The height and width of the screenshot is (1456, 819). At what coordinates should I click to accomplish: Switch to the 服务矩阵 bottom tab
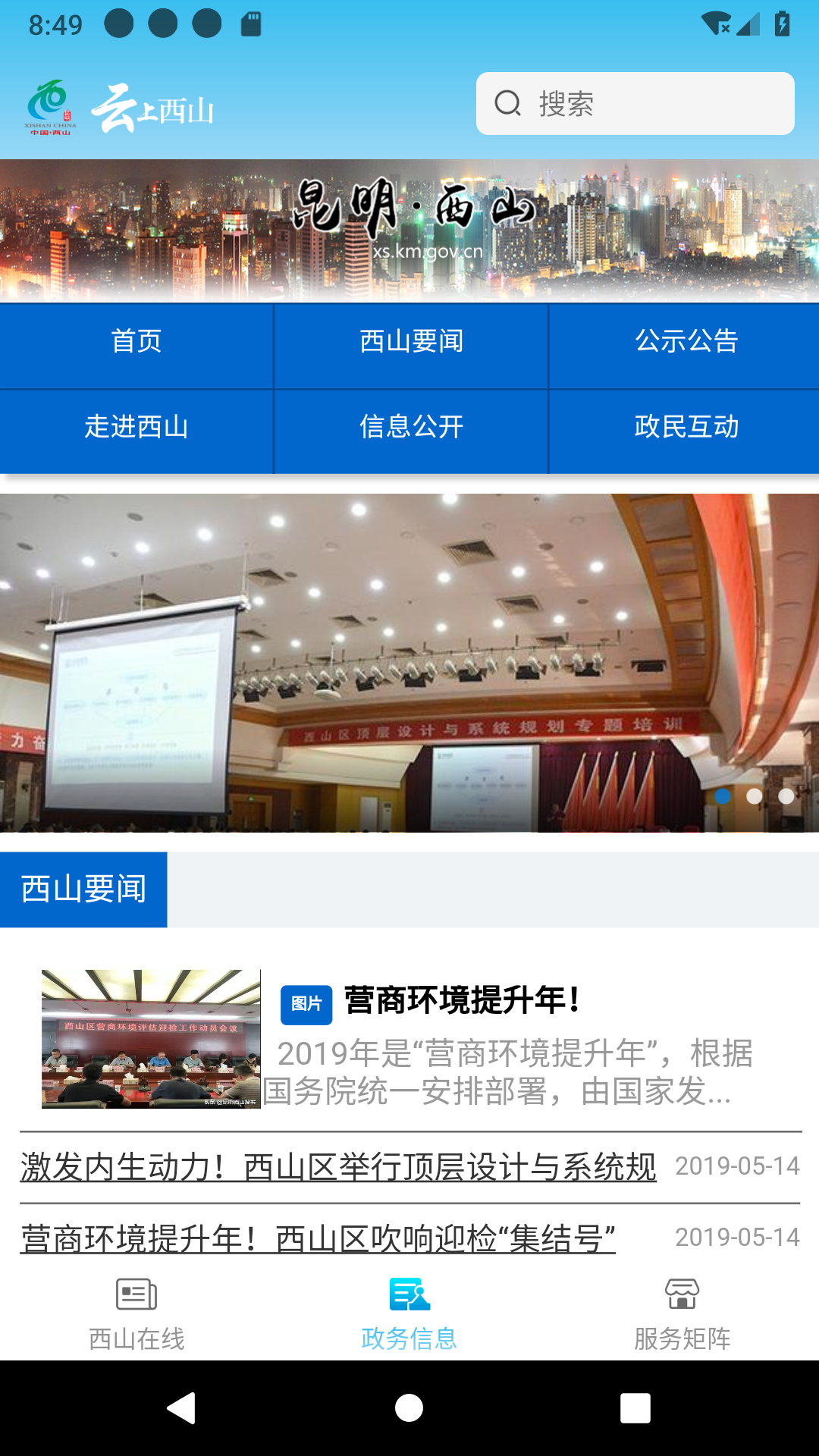(682, 1319)
